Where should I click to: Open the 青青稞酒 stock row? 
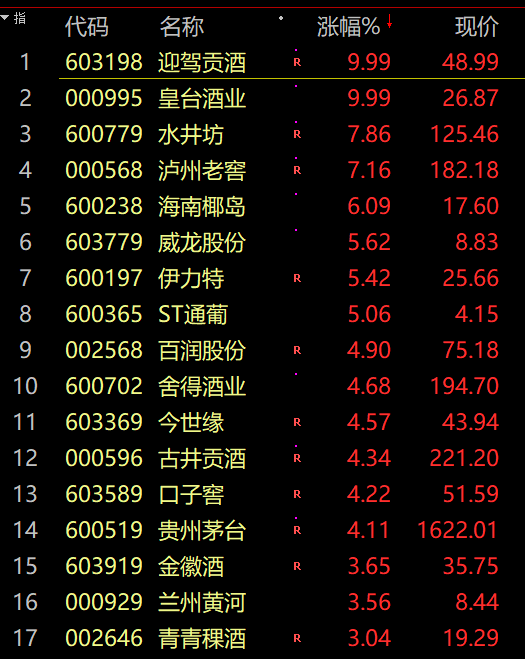262,638
